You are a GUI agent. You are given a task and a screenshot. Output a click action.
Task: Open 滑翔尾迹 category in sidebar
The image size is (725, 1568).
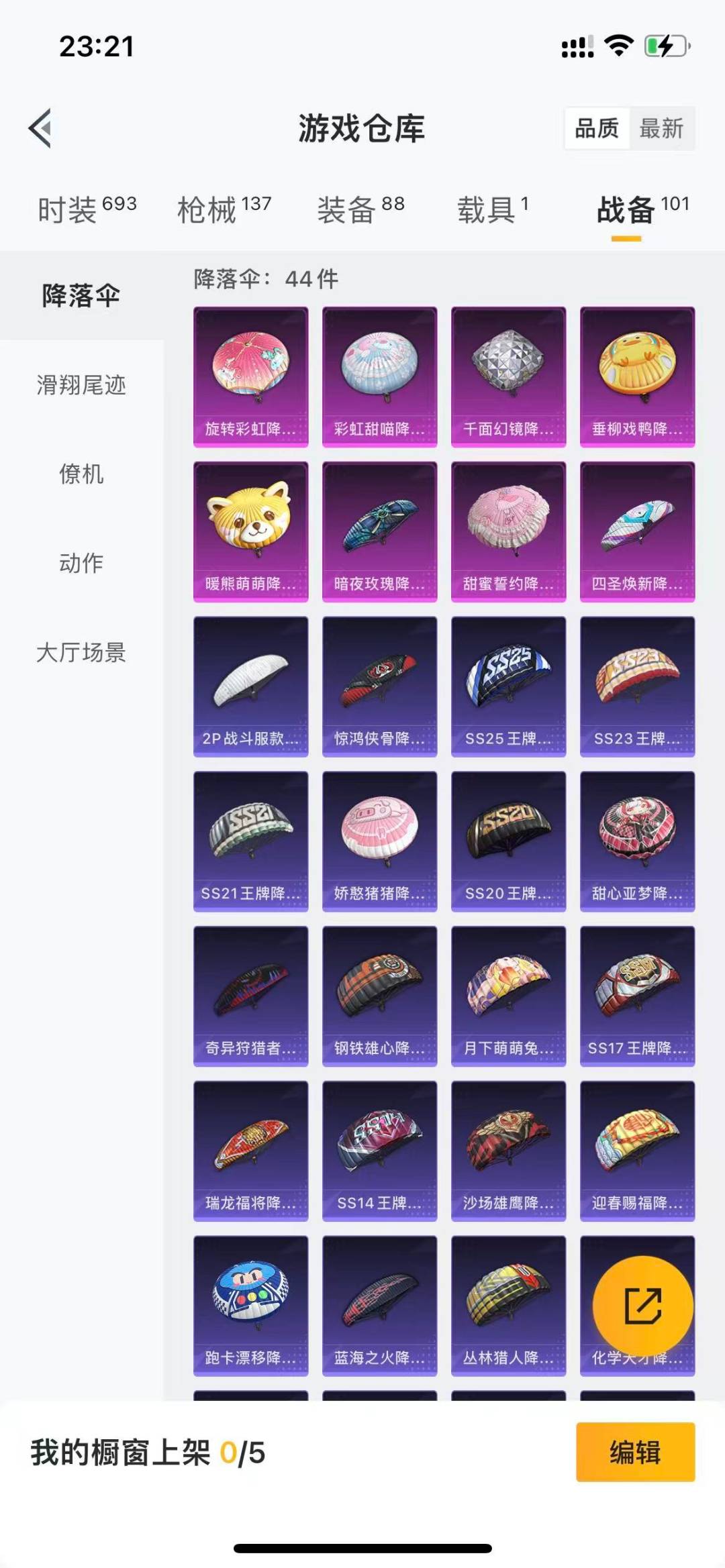pos(81,385)
